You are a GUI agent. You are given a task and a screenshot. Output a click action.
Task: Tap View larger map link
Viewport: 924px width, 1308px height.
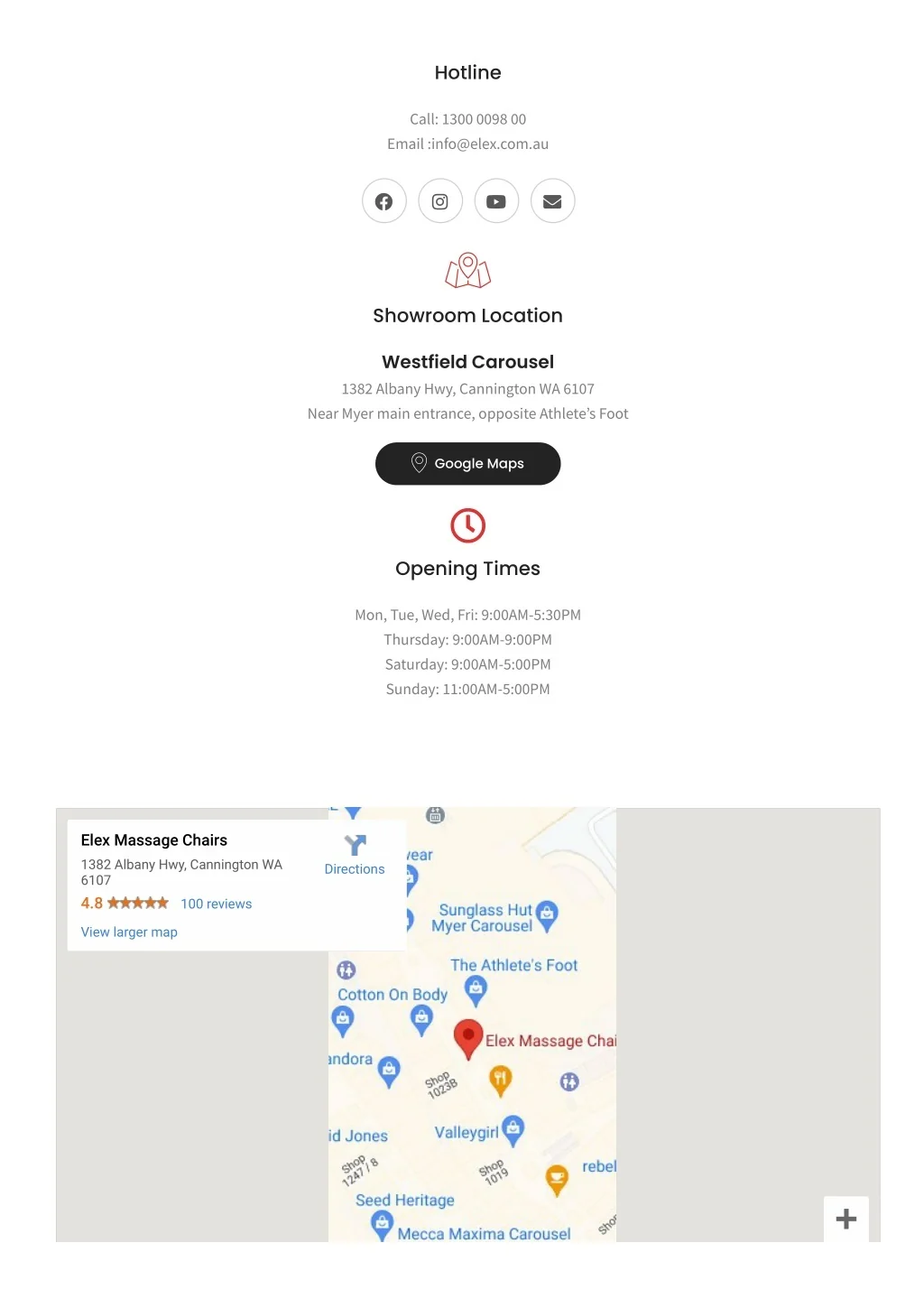coord(129,932)
